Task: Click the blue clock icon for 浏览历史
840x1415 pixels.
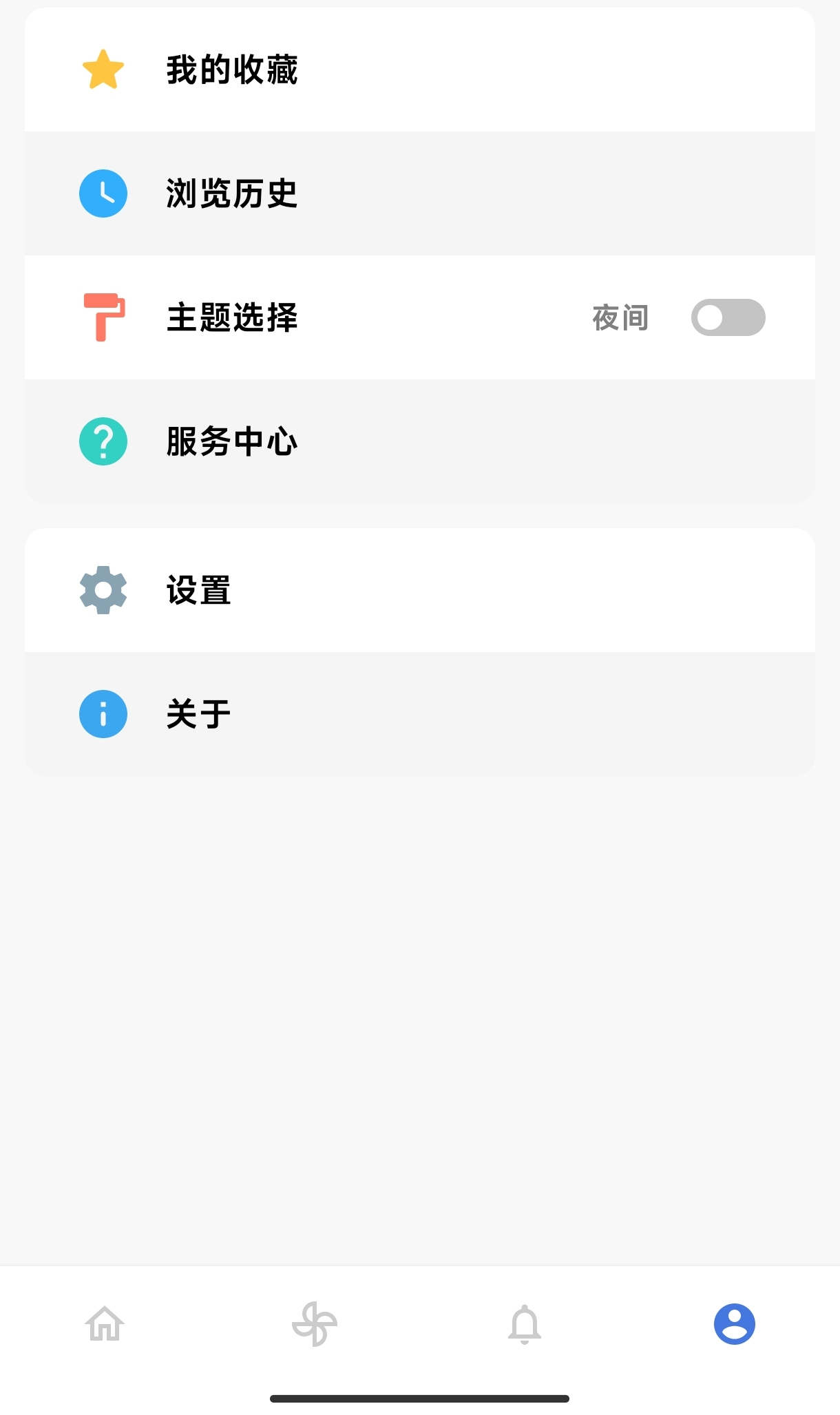Action: pyautogui.click(x=102, y=193)
